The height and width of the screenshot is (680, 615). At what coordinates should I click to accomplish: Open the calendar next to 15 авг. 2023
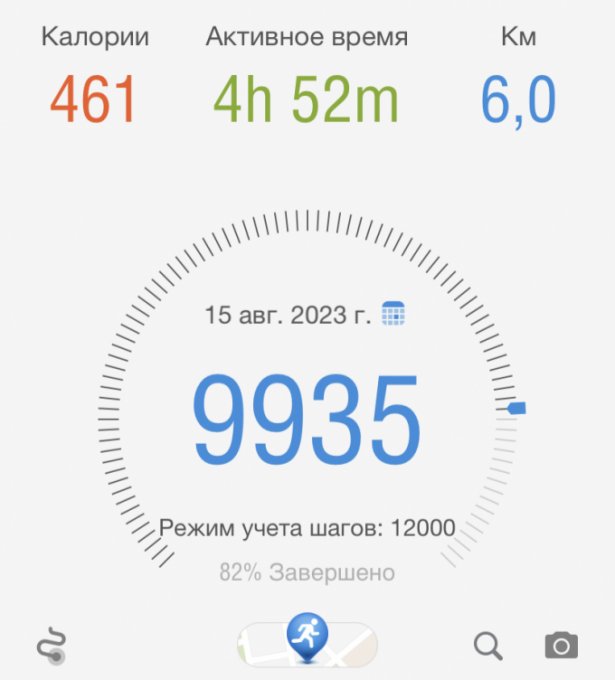click(x=394, y=314)
